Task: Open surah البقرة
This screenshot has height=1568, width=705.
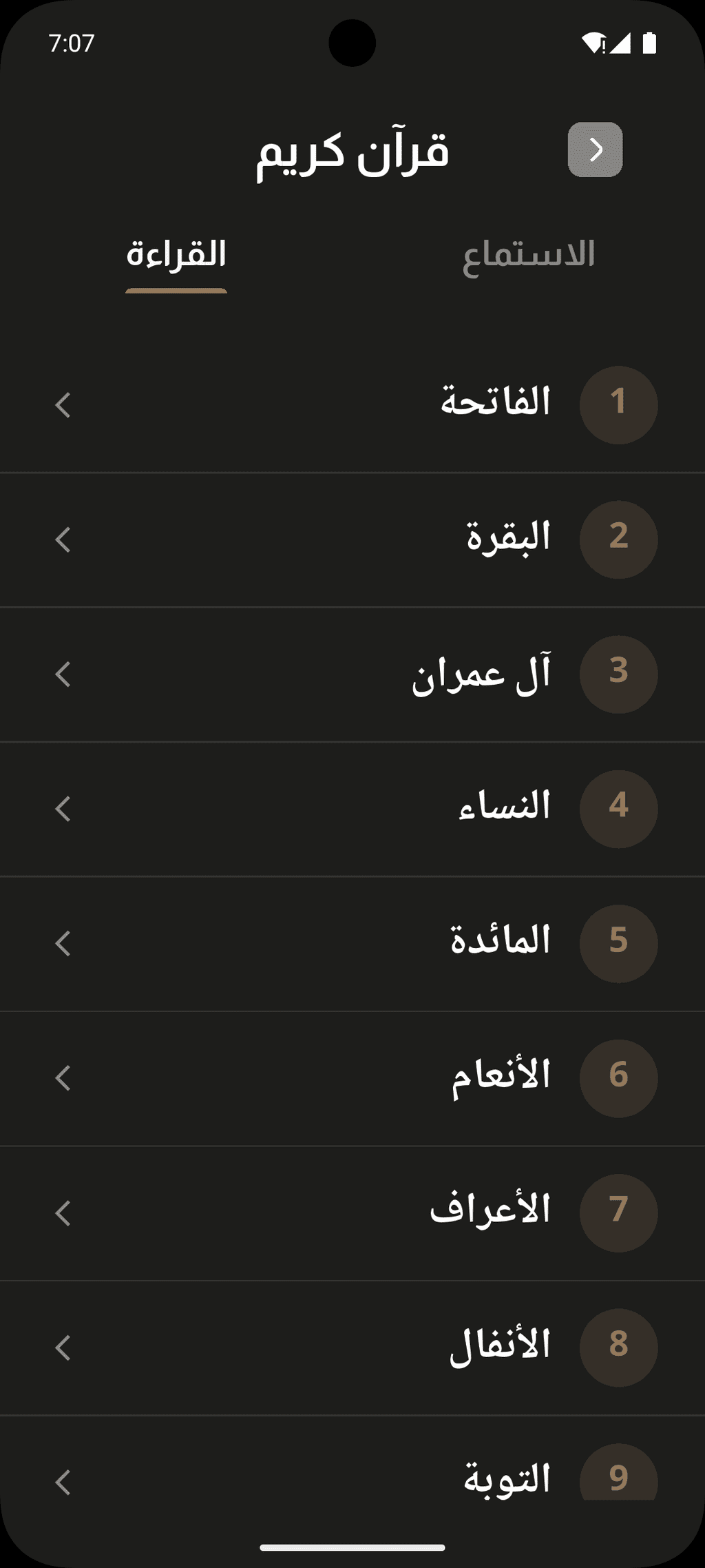Action: (x=352, y=540)
